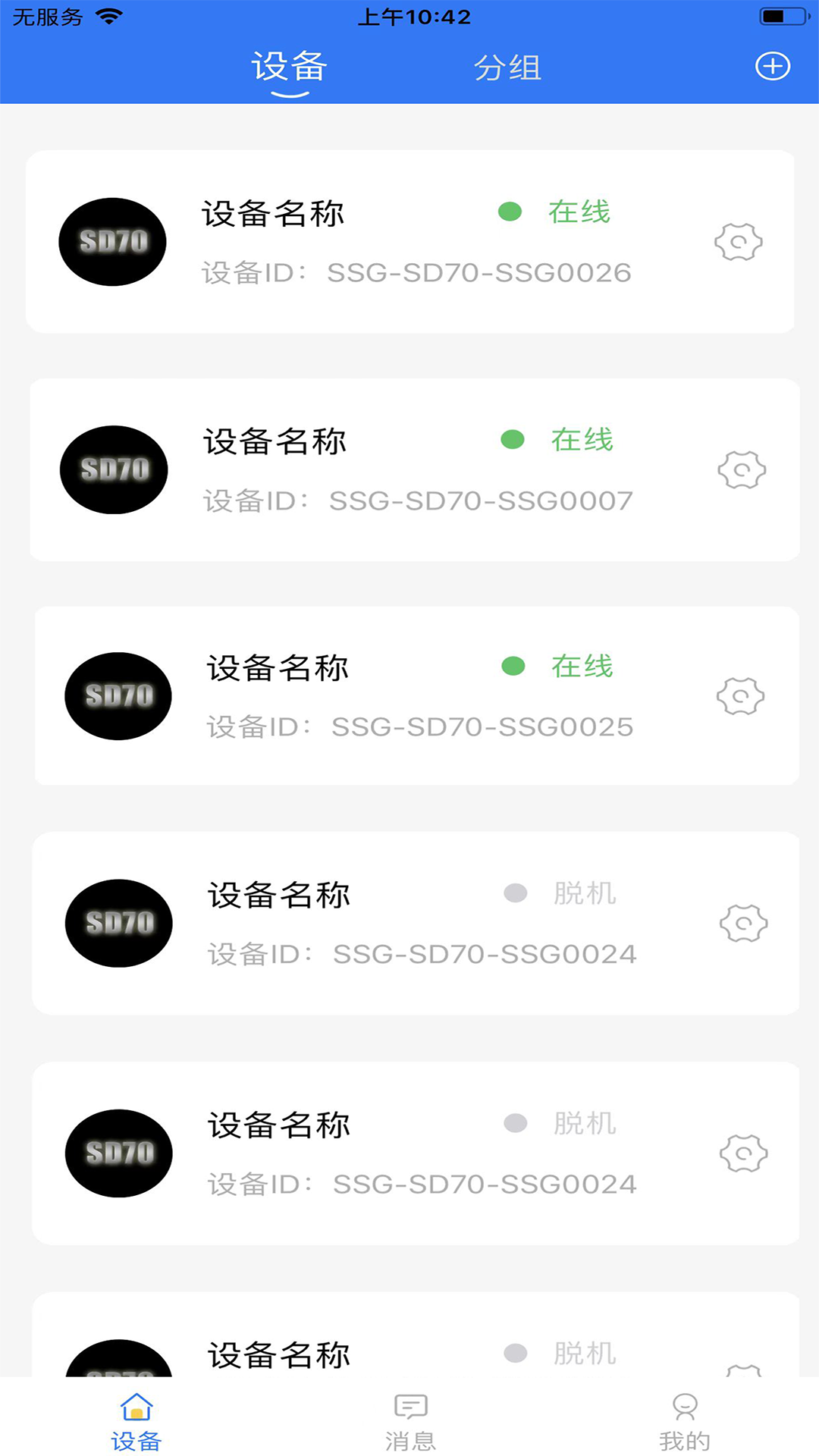The height and width of the screenshot is (1456, 819).
Task: Select the 设备 tab at top
Action: (x=288, y=67)
